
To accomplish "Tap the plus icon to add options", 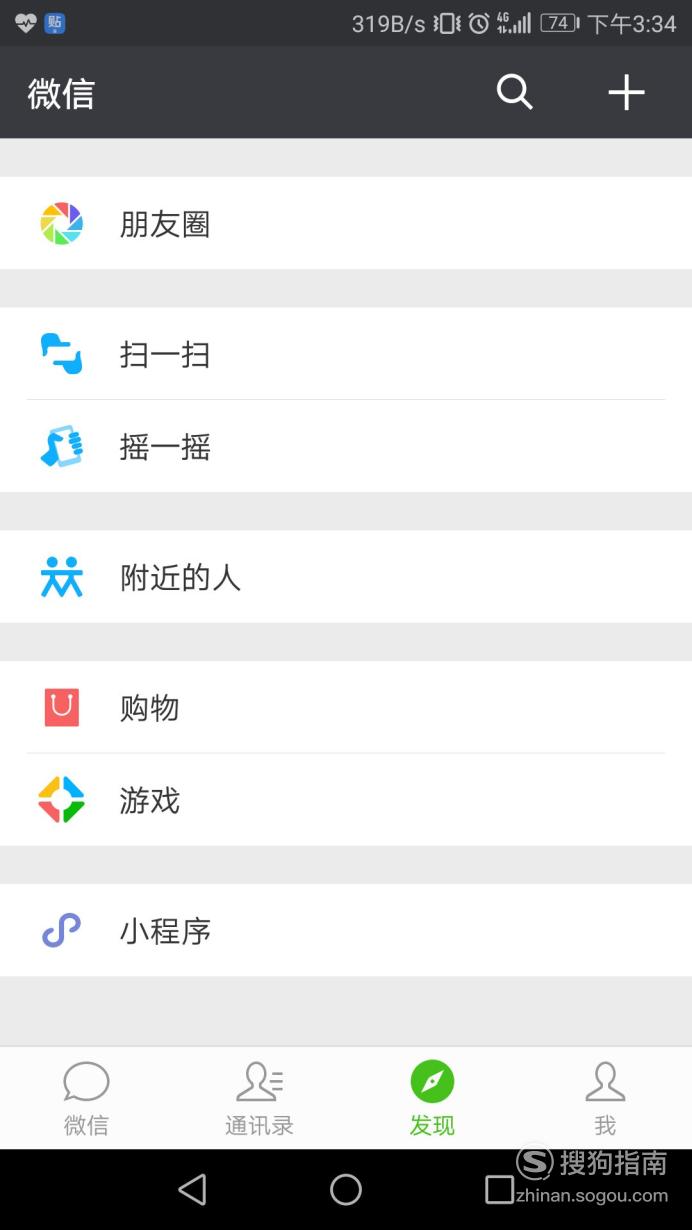I will click(626, 92).
